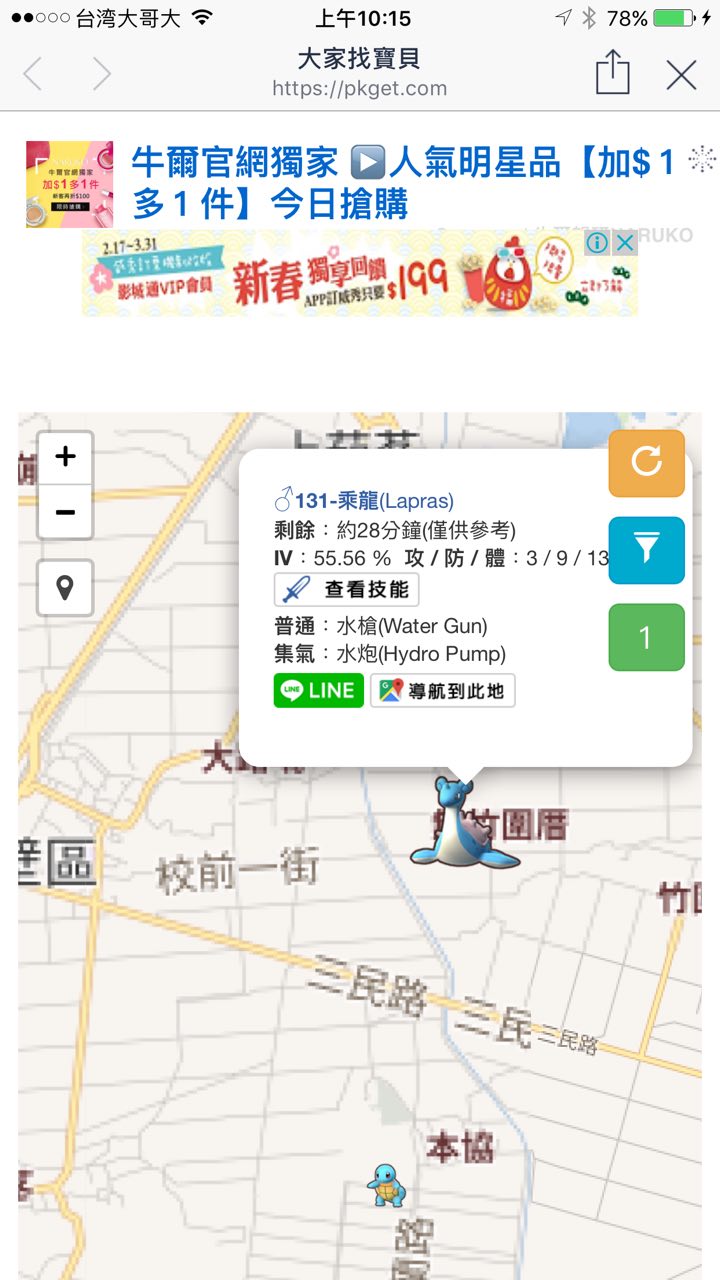Tap the ad info icon on banner

click(x=597, y=243)
